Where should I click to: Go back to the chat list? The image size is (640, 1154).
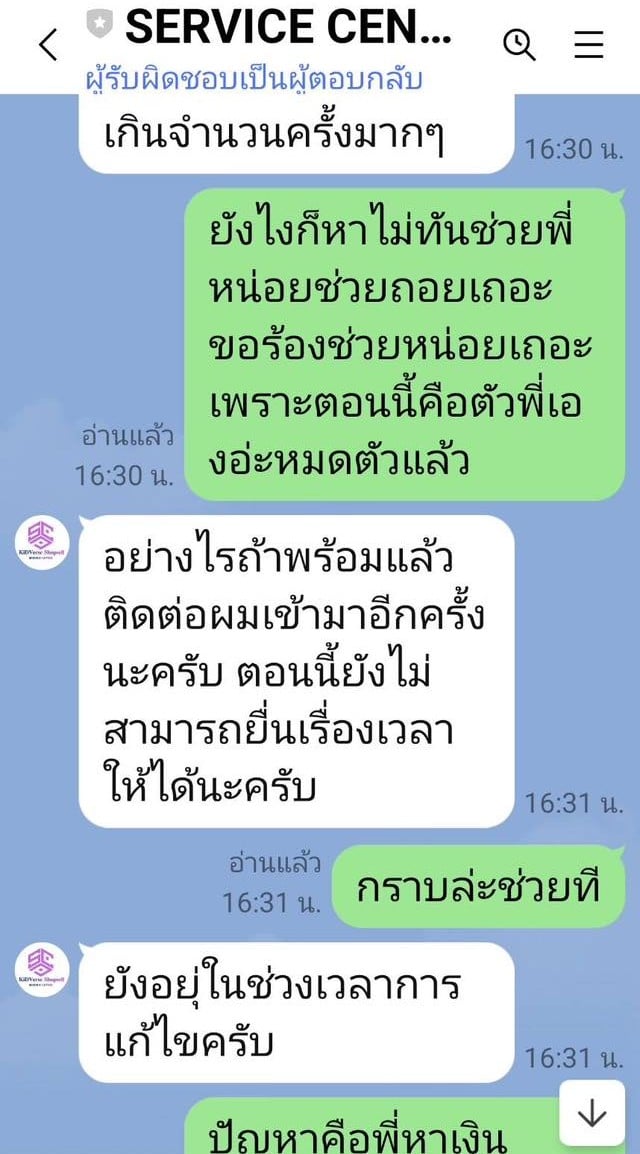tap(47, 44)
